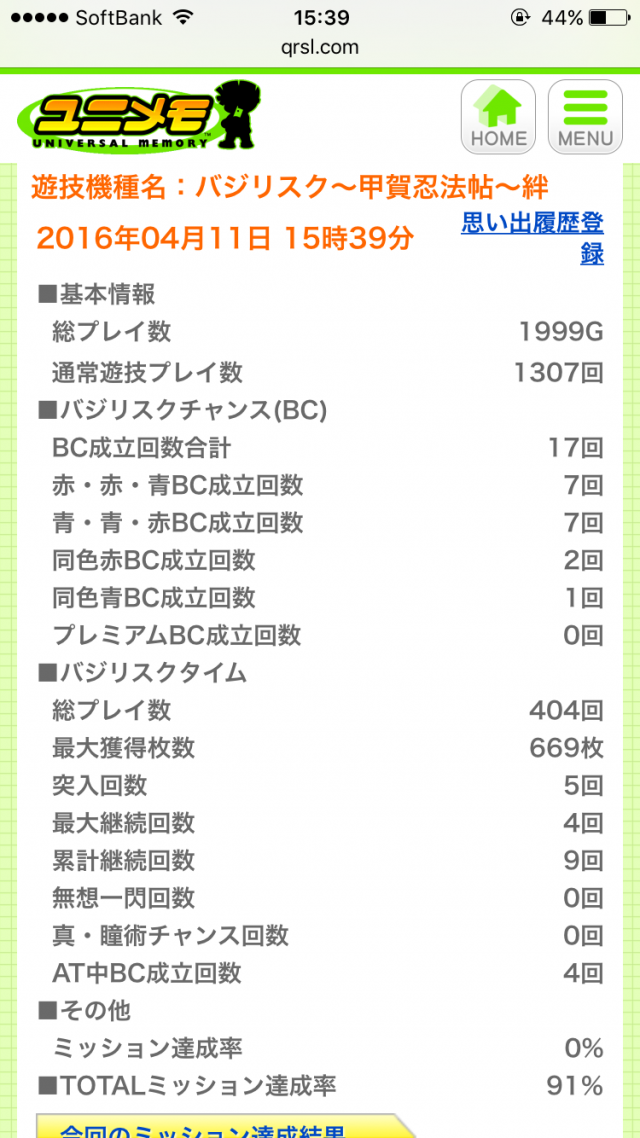Go to the HOME page
This screenshot has width=640, height=1138.
[x=498, y=117]
